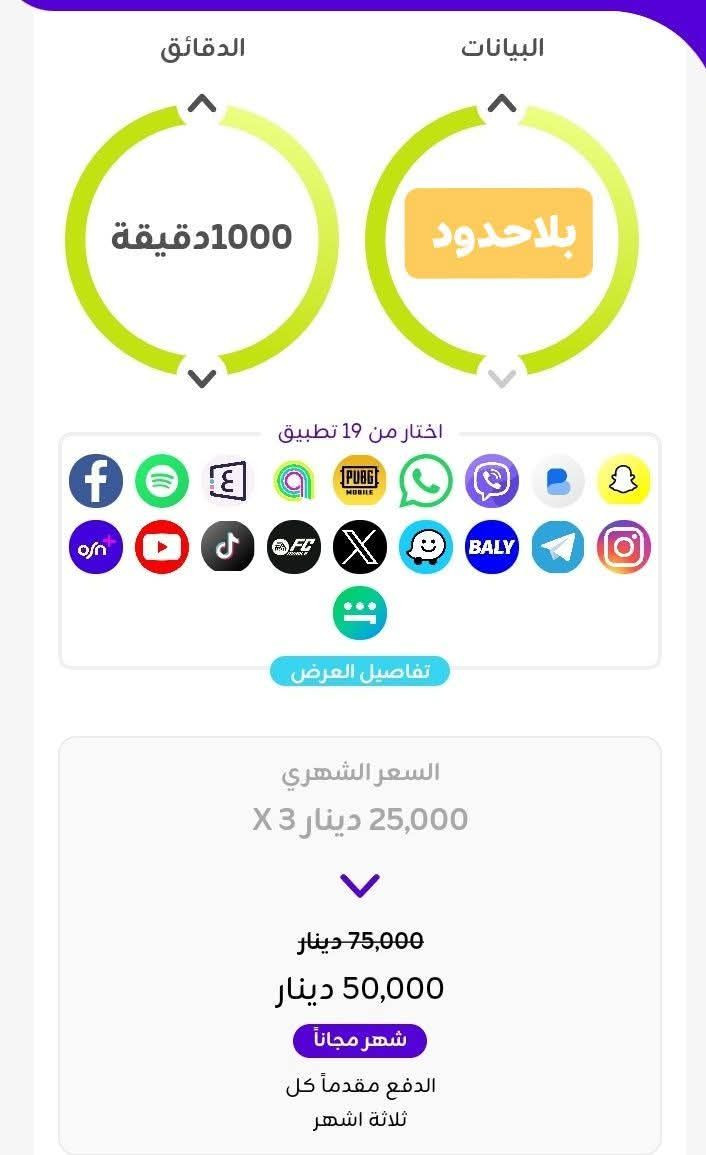Select the Facebook app icon
Screen dimensions: 706x1155
(96, 481)
